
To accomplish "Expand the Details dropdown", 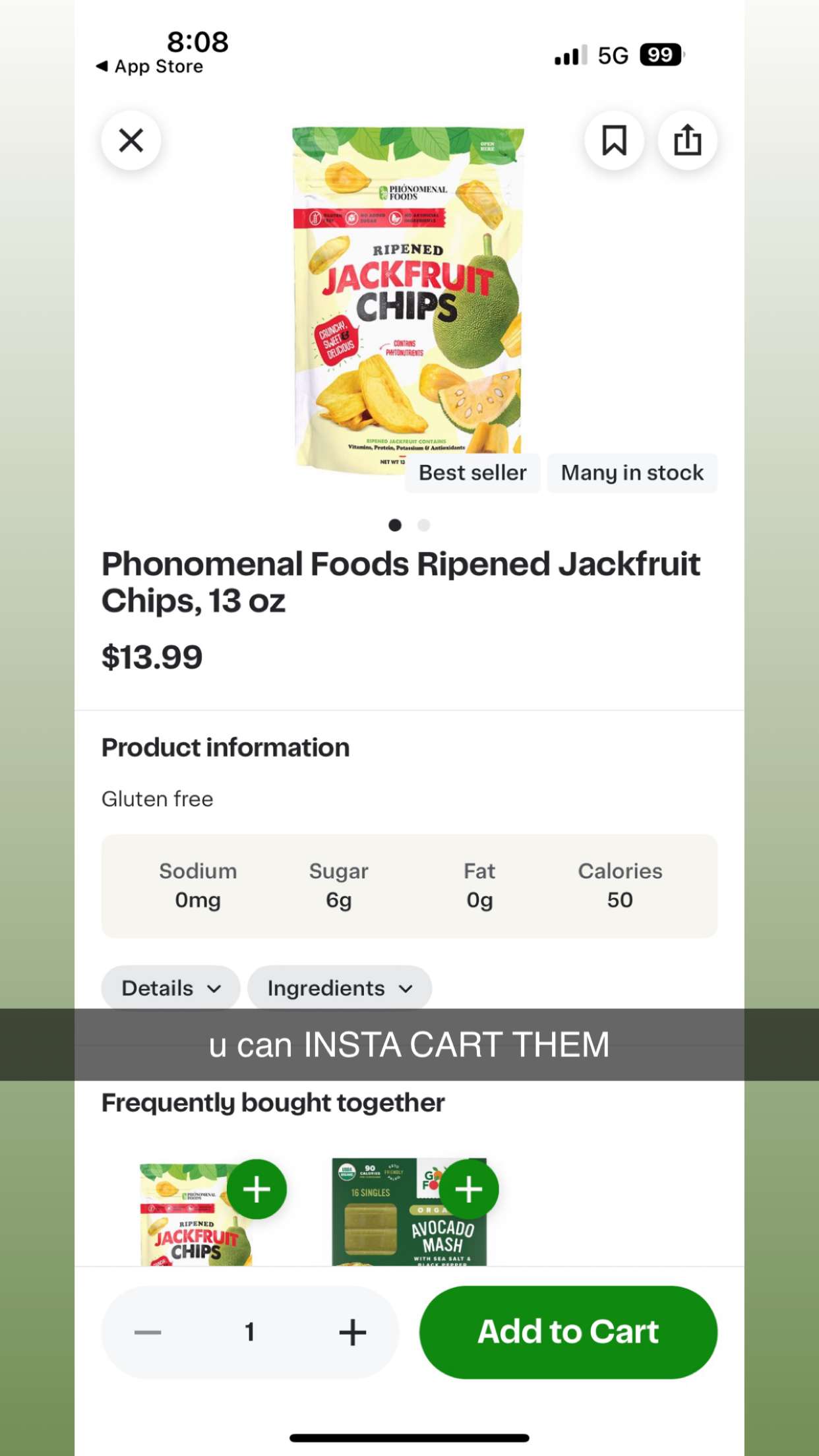I will point(170,987).
